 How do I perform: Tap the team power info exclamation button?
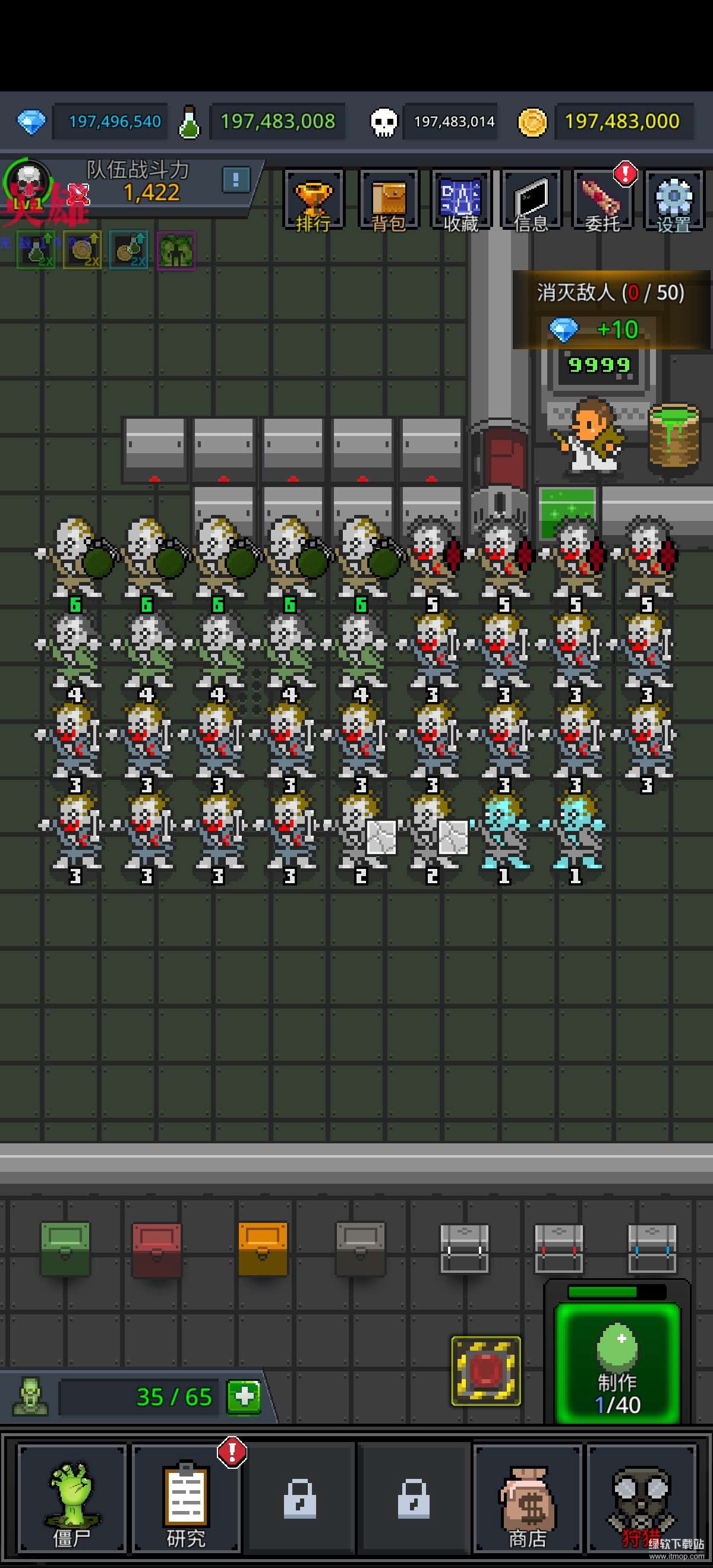click(236, 179)
